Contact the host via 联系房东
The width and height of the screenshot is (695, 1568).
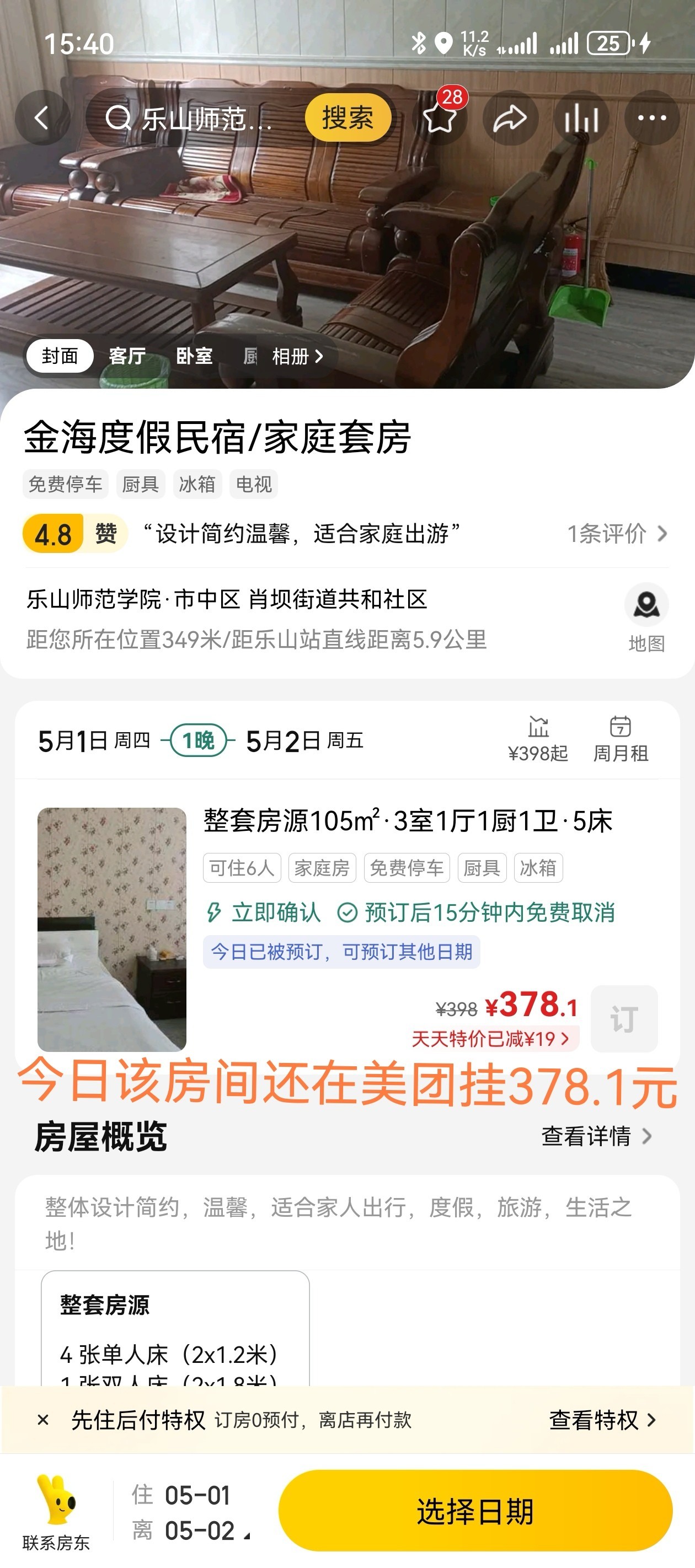pos(56,1511)
